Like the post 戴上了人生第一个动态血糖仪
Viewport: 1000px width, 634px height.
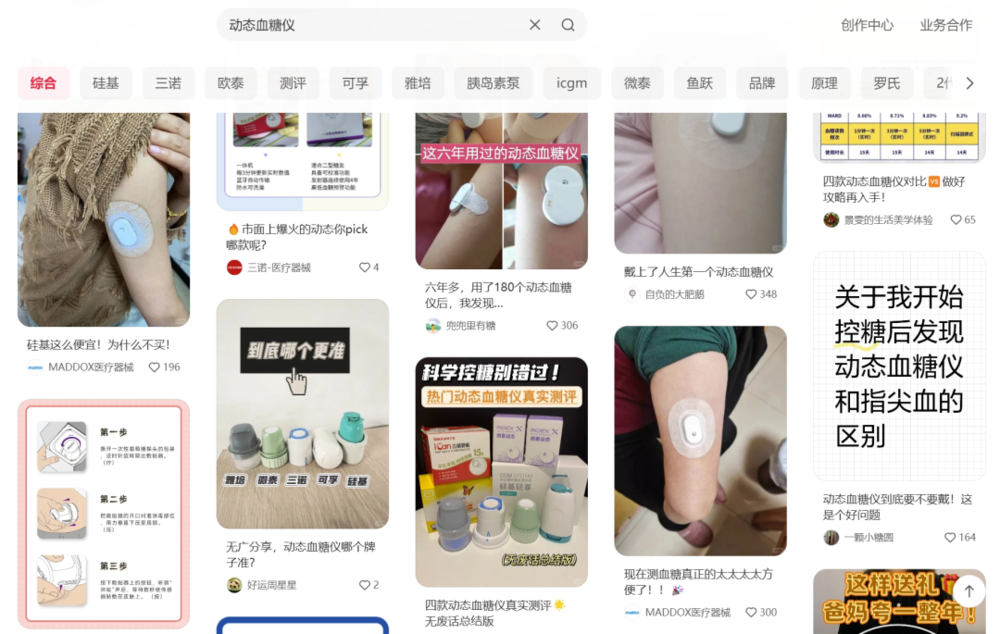click(x=751, y=294)
